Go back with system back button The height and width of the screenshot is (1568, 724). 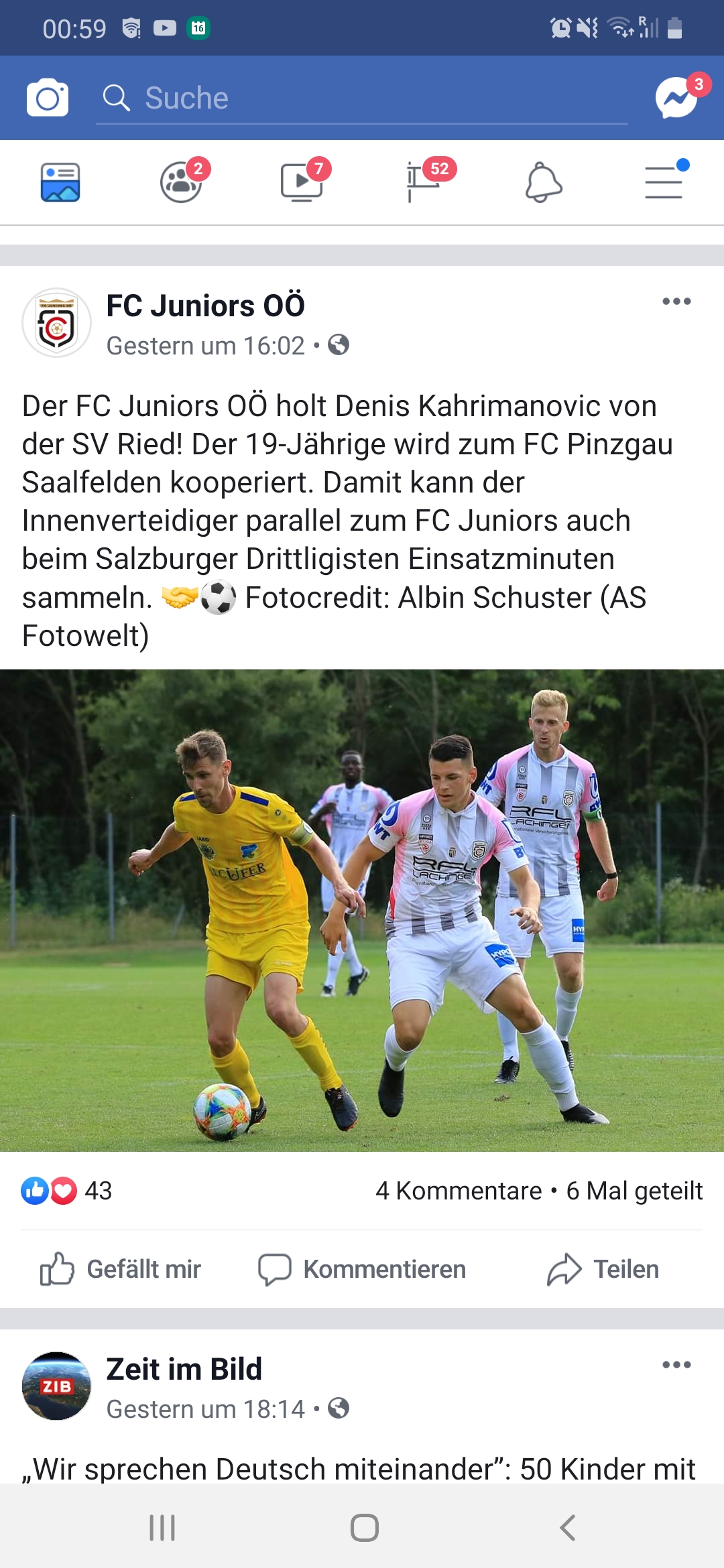(567, 1528)
